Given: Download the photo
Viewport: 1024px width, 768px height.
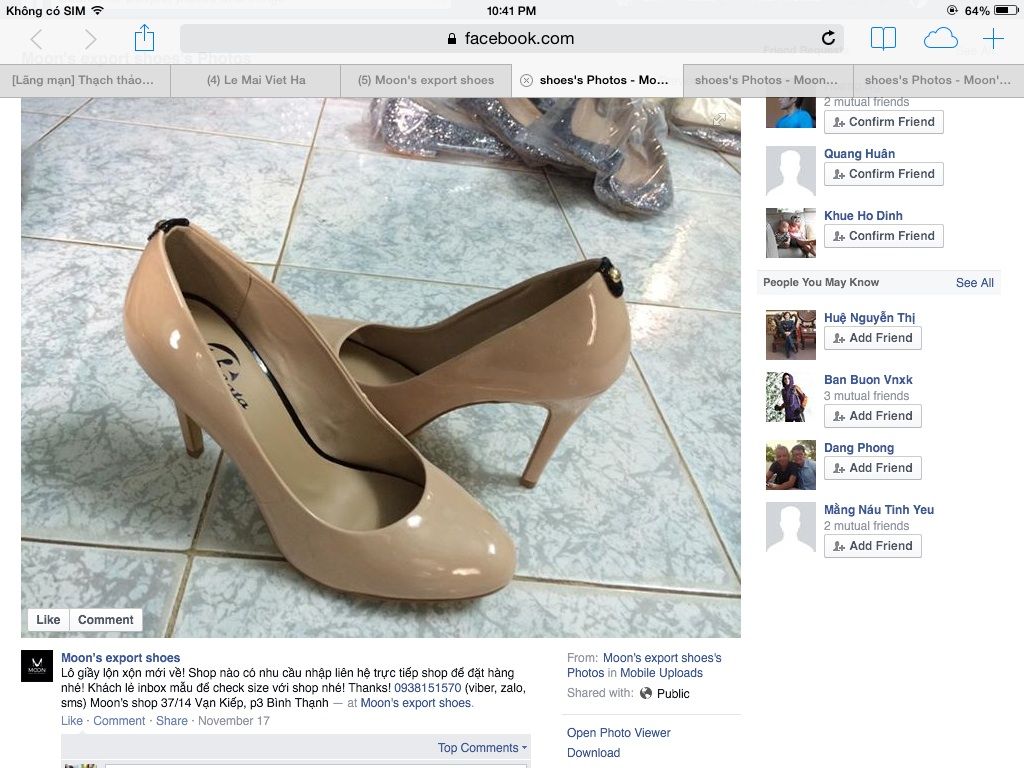Looking at the screenshot, I should [x=593, y=753].
